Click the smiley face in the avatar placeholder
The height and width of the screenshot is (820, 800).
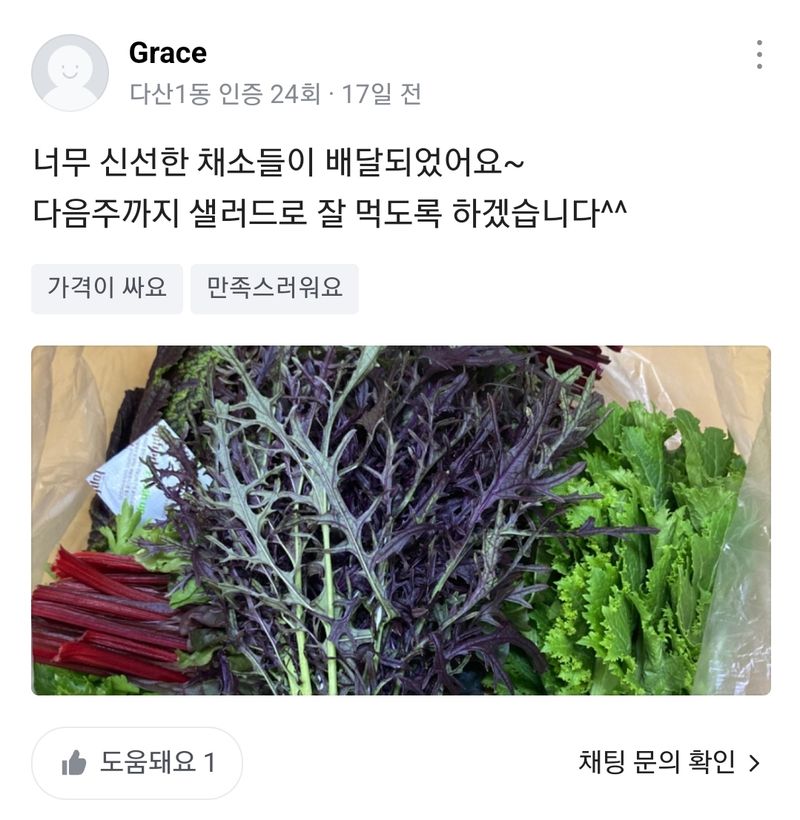coord(71,68)
